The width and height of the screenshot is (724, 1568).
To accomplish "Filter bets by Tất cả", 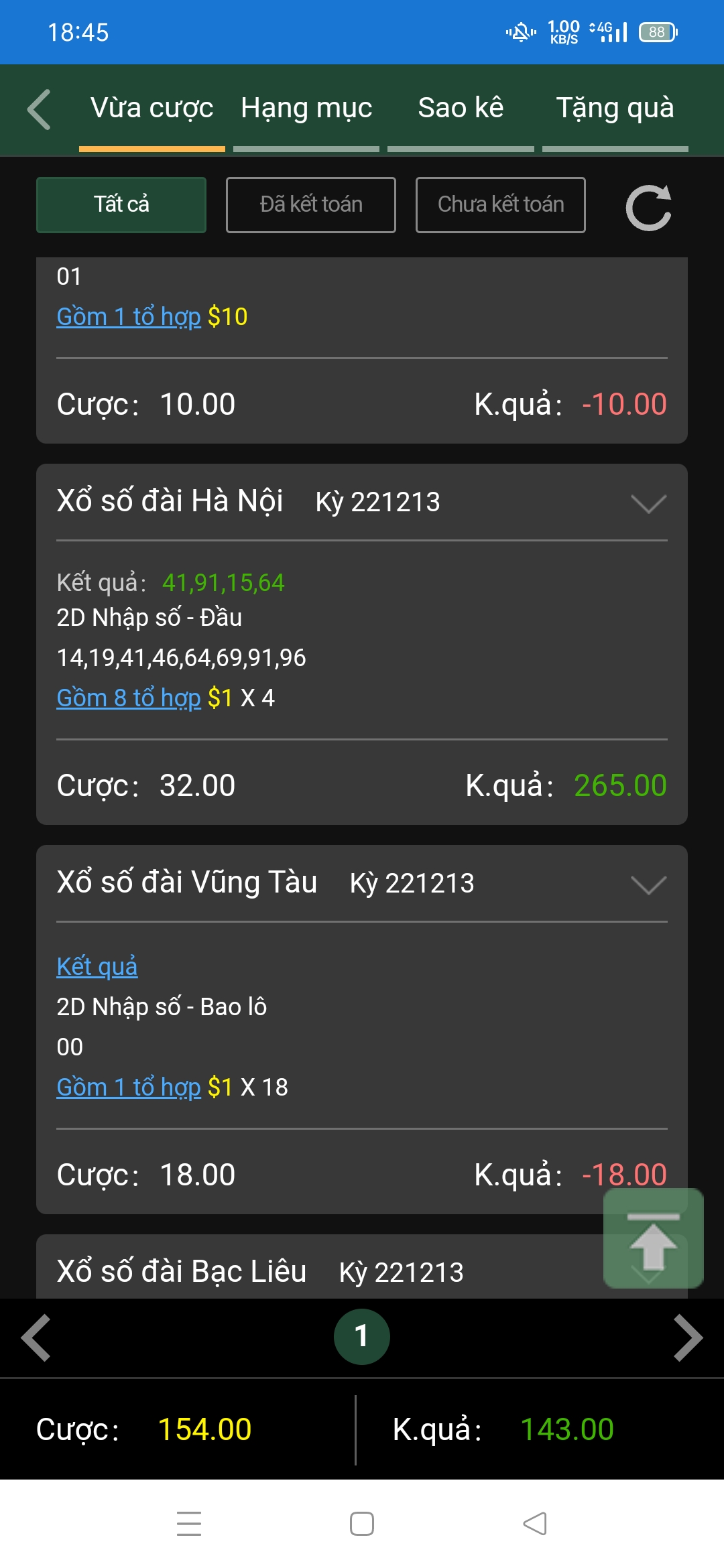I will [x=121, y=205].
